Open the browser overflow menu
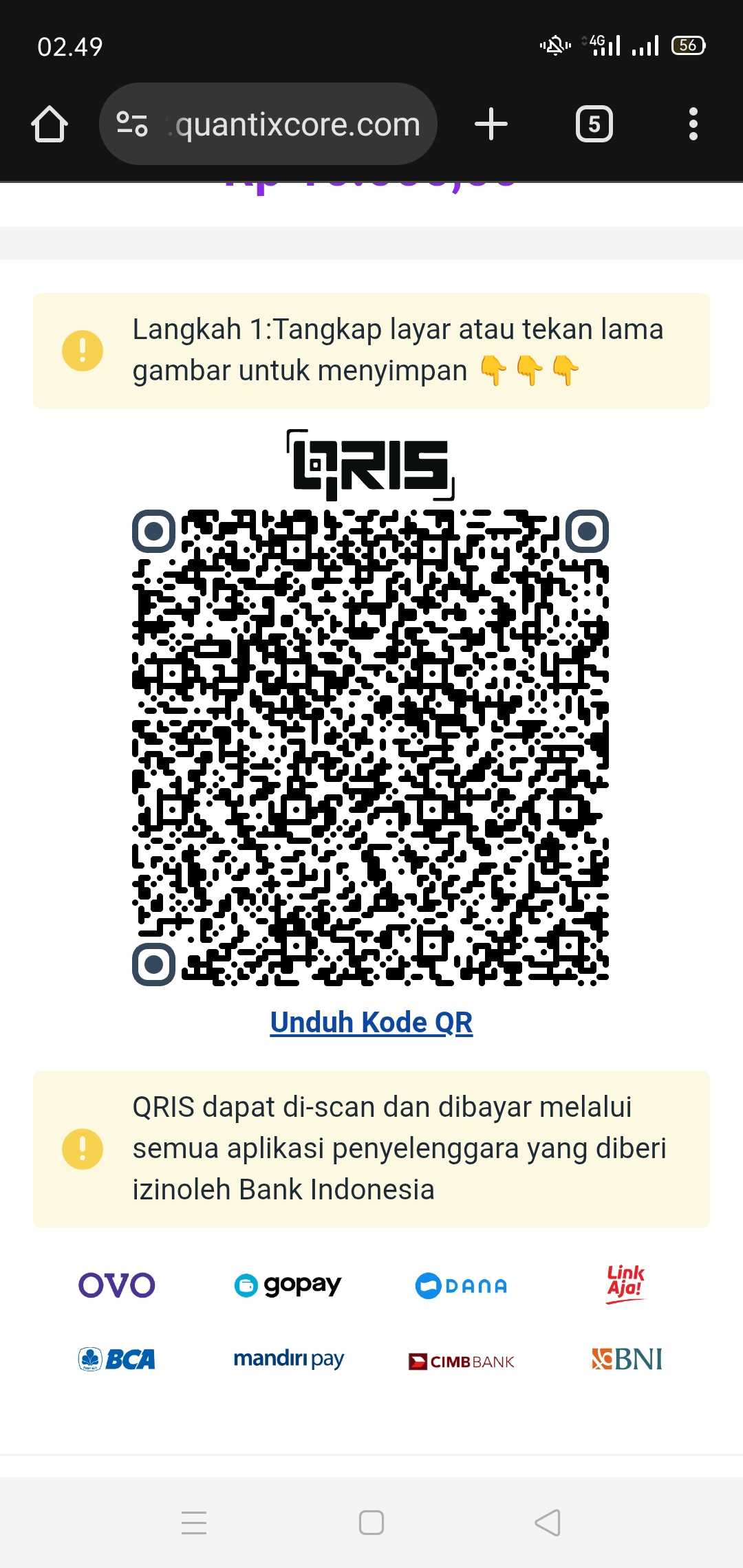Viewport: 743px width, 1568px height. [x=693, y=124]
